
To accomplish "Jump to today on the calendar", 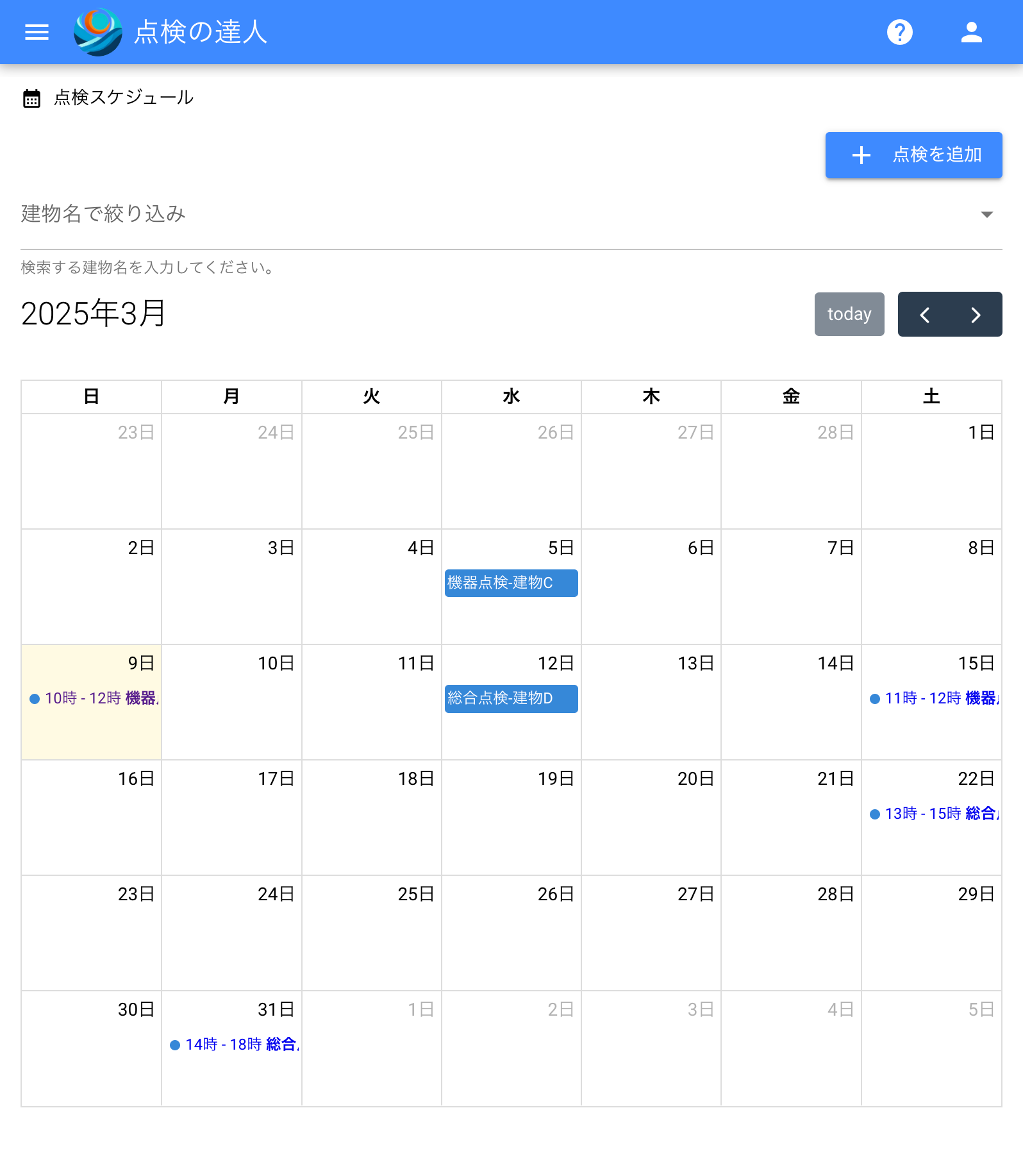I will [849, 314].
